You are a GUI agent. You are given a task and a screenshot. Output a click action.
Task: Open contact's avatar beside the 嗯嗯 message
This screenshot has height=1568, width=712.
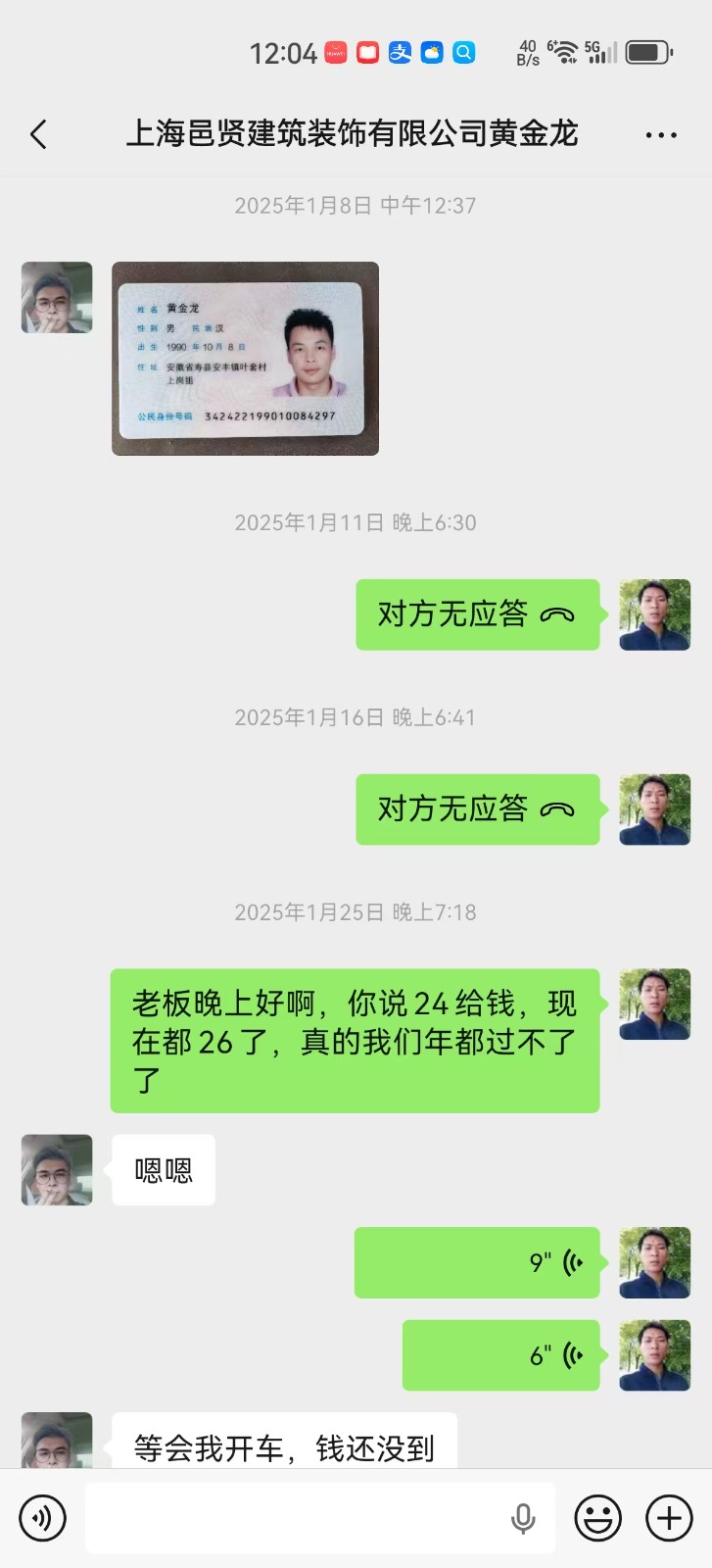tap(57, 1170)
